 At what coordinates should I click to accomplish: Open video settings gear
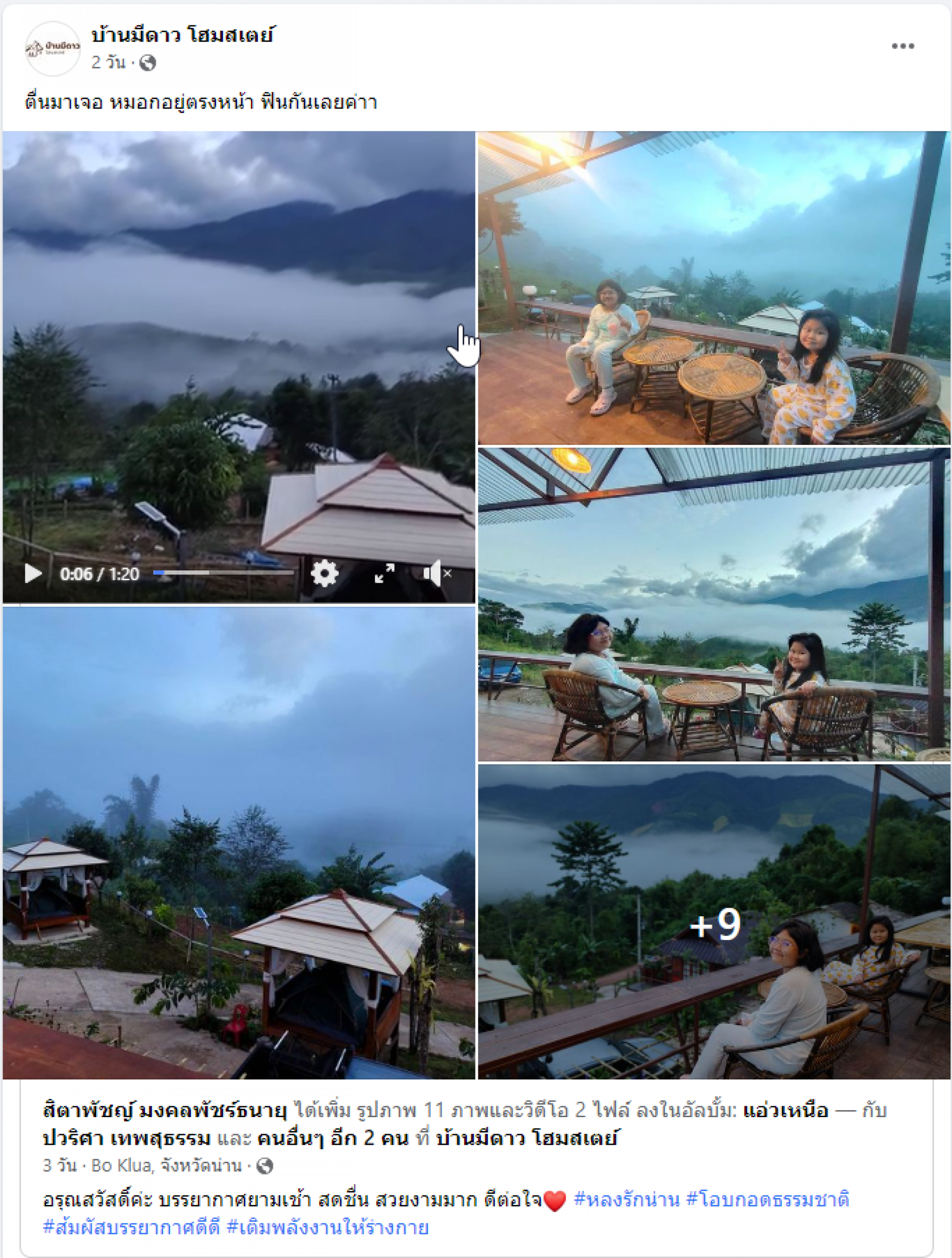[x=325, y=572]
